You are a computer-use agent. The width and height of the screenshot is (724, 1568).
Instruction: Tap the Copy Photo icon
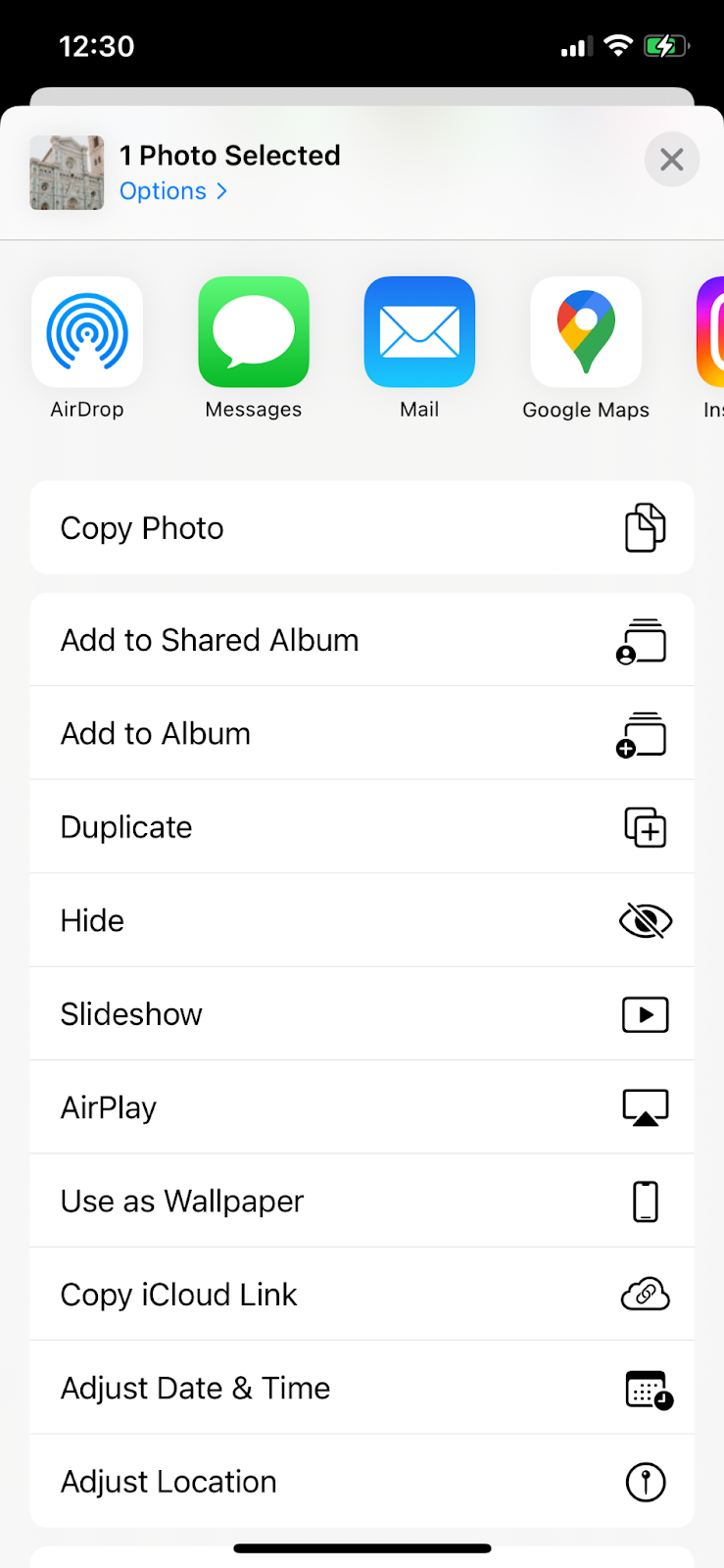(x=646, y=527)
